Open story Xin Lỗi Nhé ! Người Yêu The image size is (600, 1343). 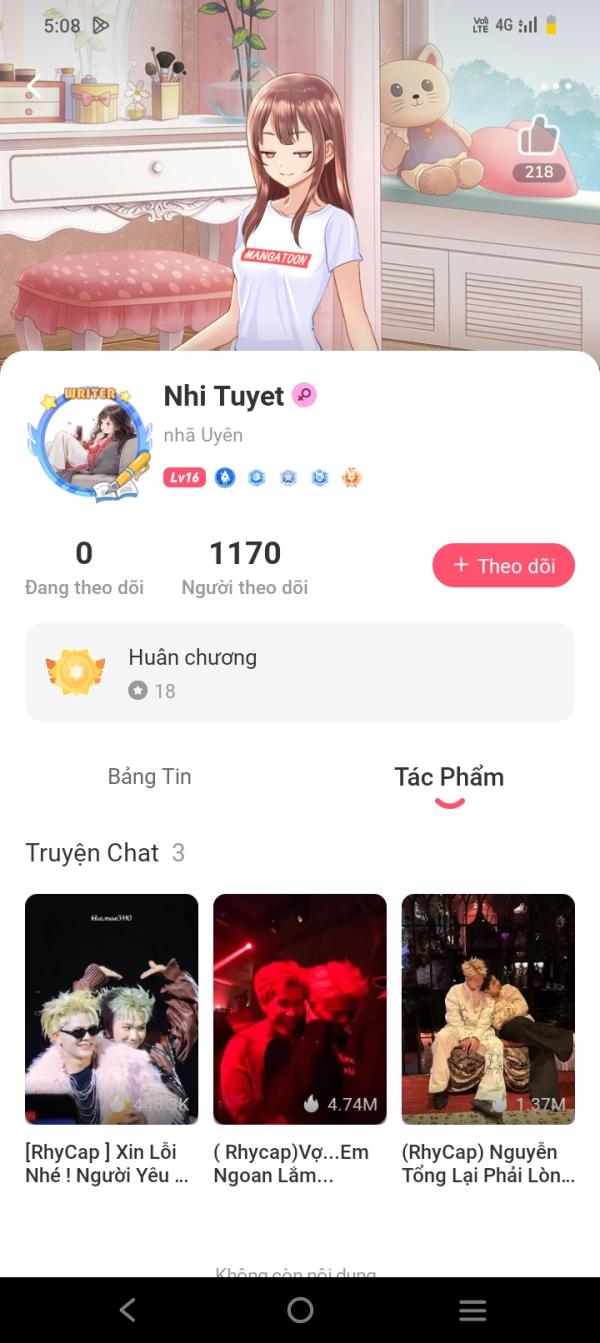(x=111, y=1009)
